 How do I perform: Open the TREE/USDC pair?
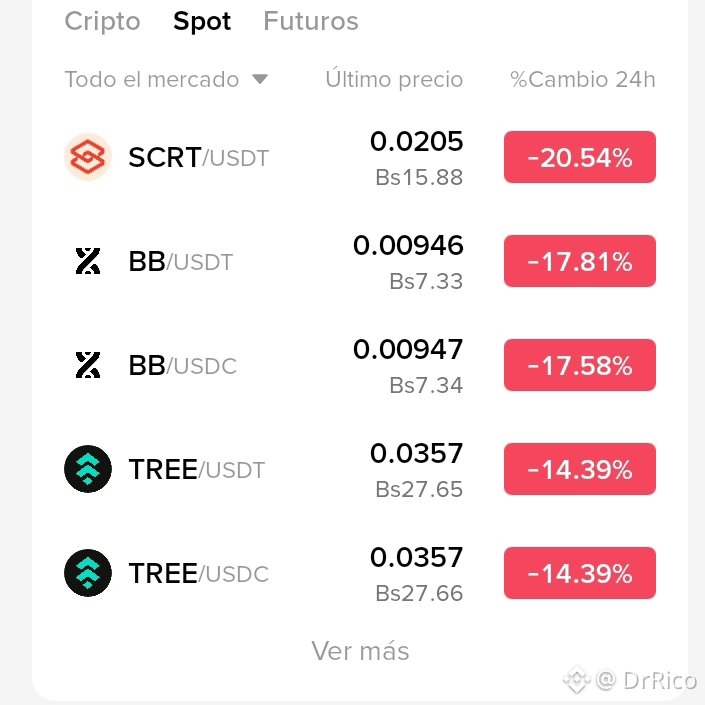[x=360, y=573]
